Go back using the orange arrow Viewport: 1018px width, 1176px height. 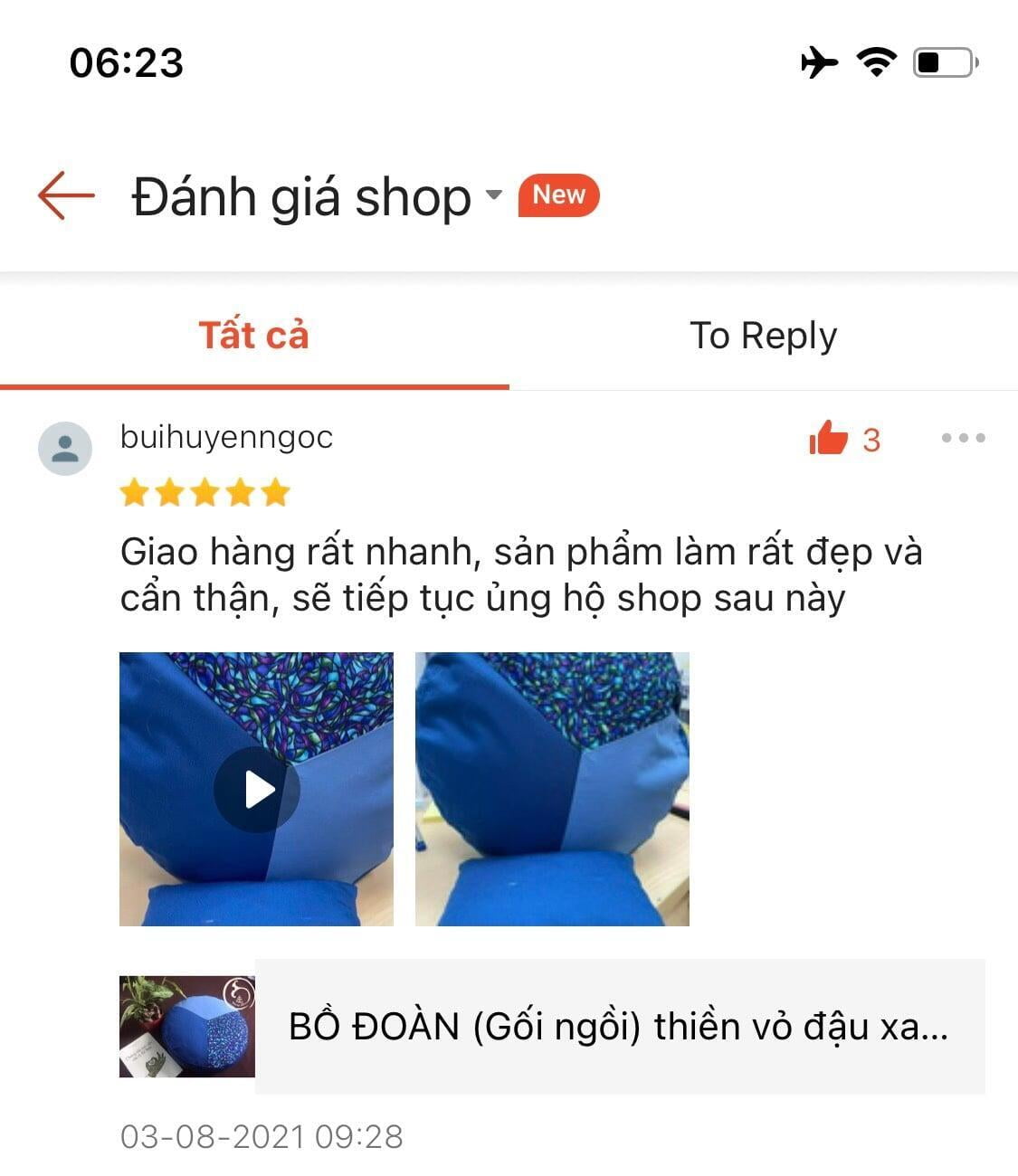tap(66, 195)
